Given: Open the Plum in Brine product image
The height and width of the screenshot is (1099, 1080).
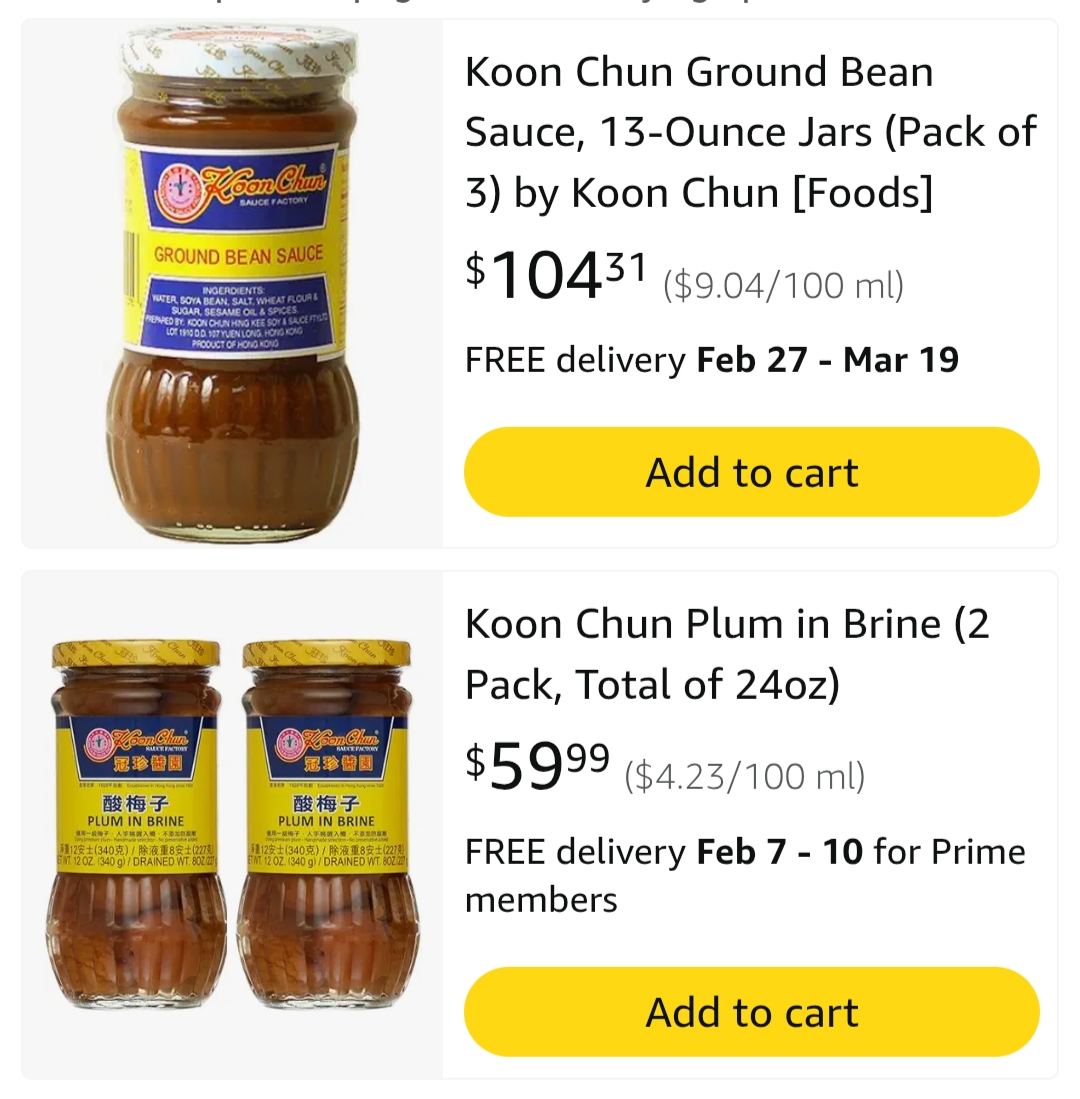Looking at the screenshot, I should coord(232,825).
